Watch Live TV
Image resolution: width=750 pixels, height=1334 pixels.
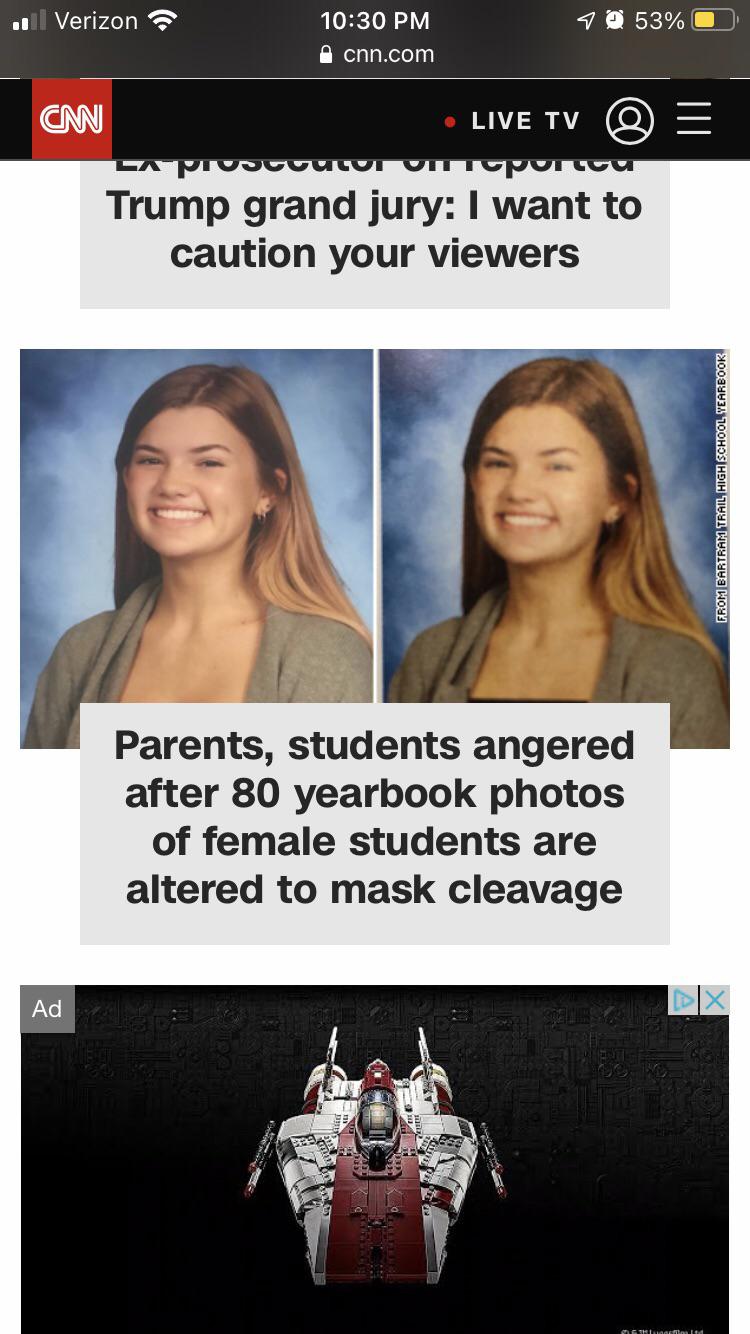[x=512, y=121]
